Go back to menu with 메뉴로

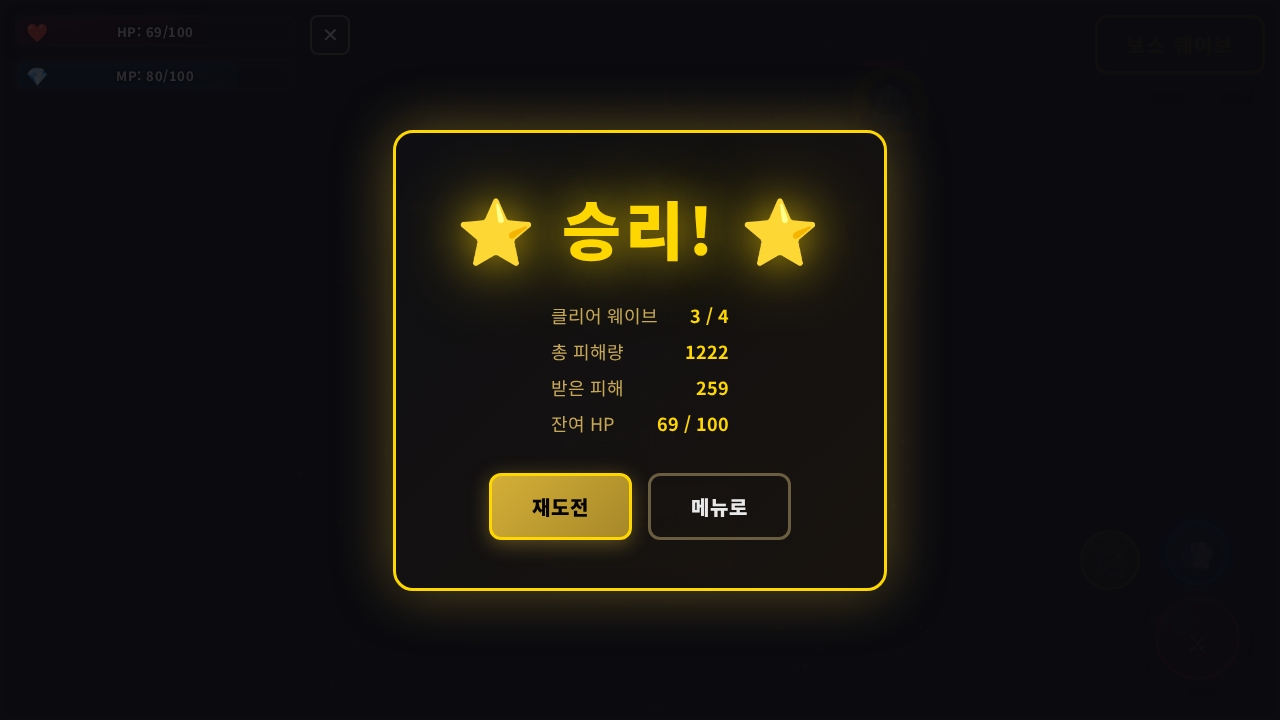coord(719,507)
